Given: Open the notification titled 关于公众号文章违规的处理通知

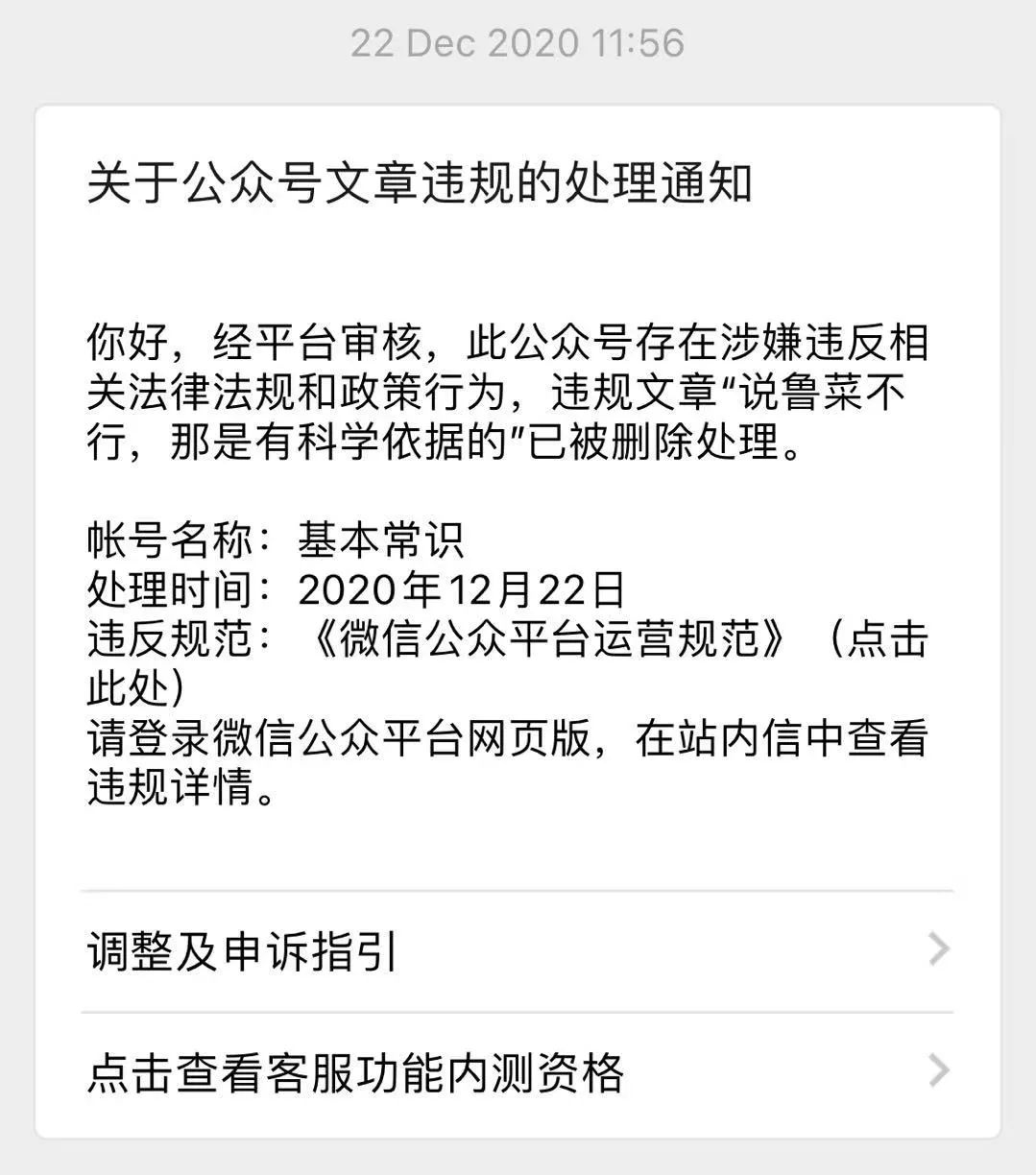Looking at the screenshot, I should [x=418, y=184].
